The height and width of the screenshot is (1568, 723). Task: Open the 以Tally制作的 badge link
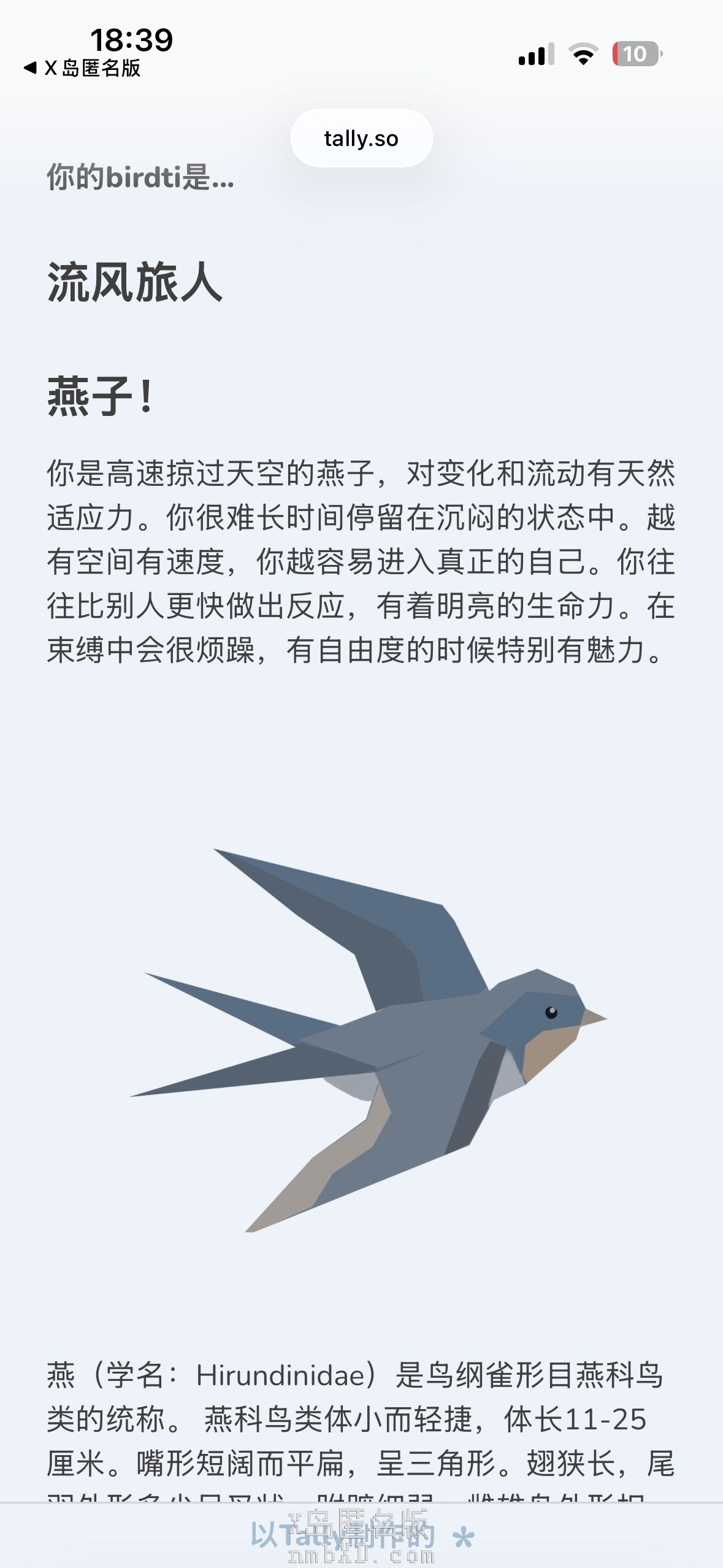coord(361,1536)
